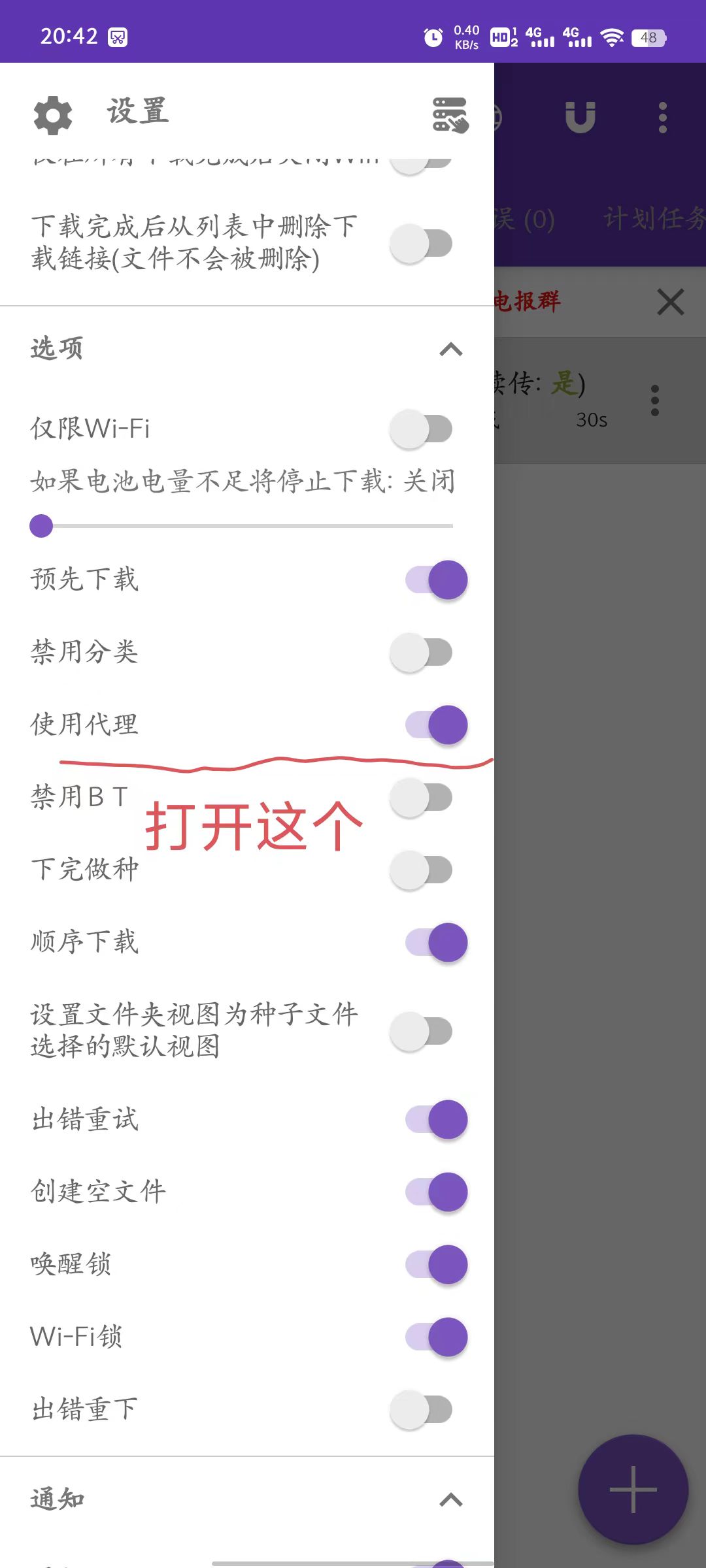Toggle 设置文件夹视图为种子文件选择的默认视图

[422, 1031]
